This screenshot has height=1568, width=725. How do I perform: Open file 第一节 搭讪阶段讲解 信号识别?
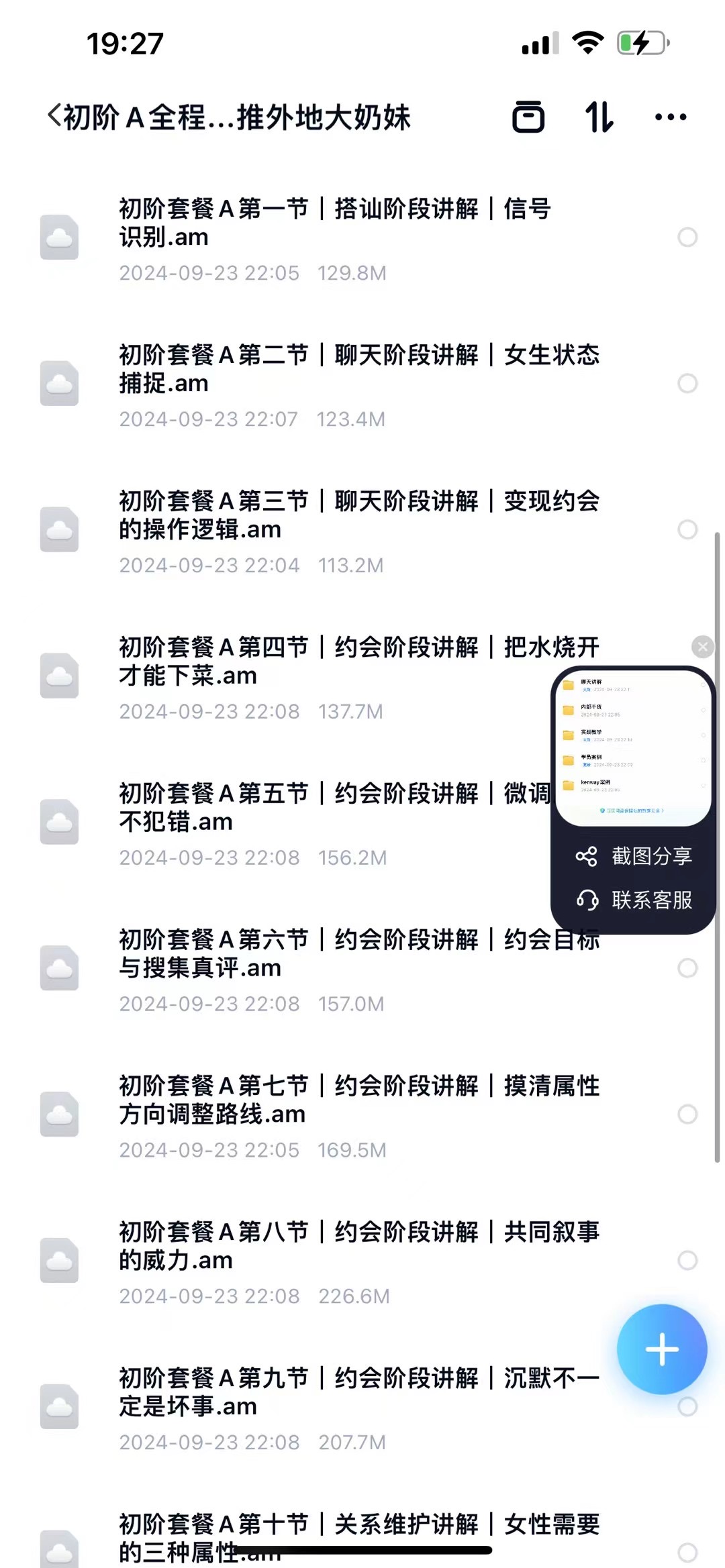tap(336, 223)
